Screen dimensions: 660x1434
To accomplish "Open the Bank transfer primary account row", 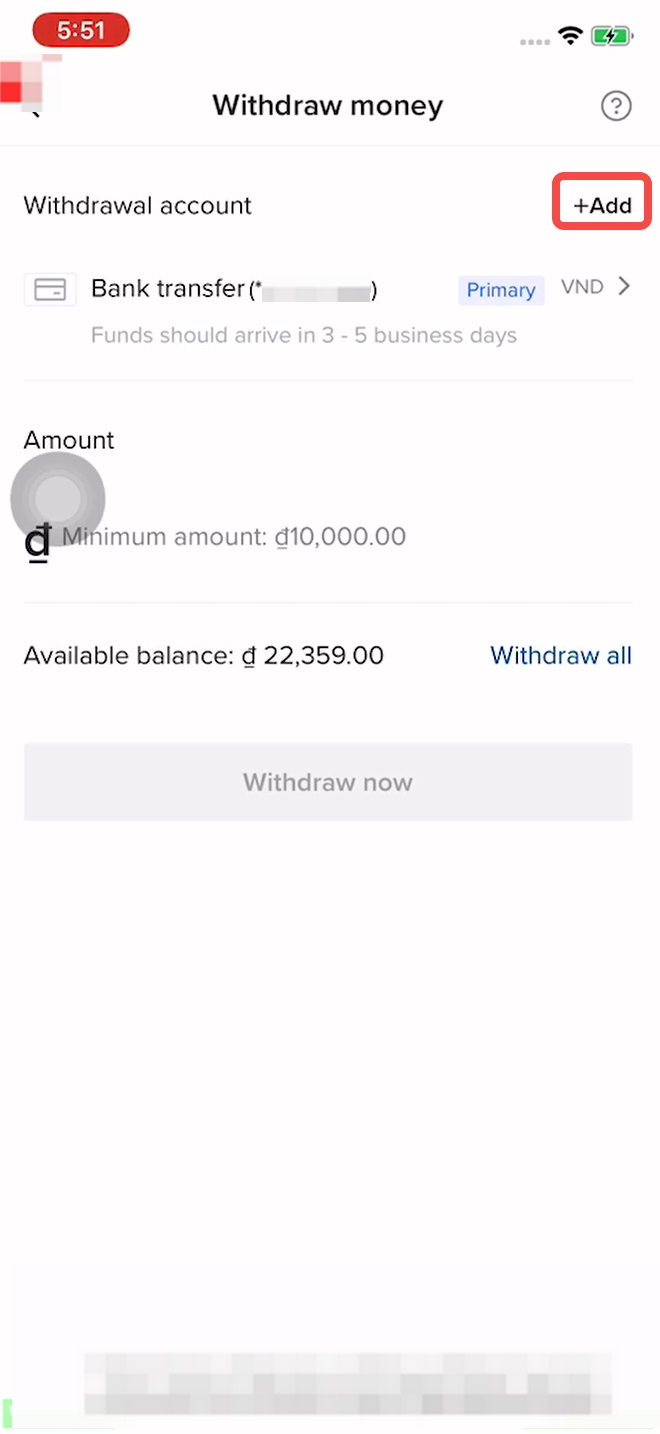I will click(328, 290).
